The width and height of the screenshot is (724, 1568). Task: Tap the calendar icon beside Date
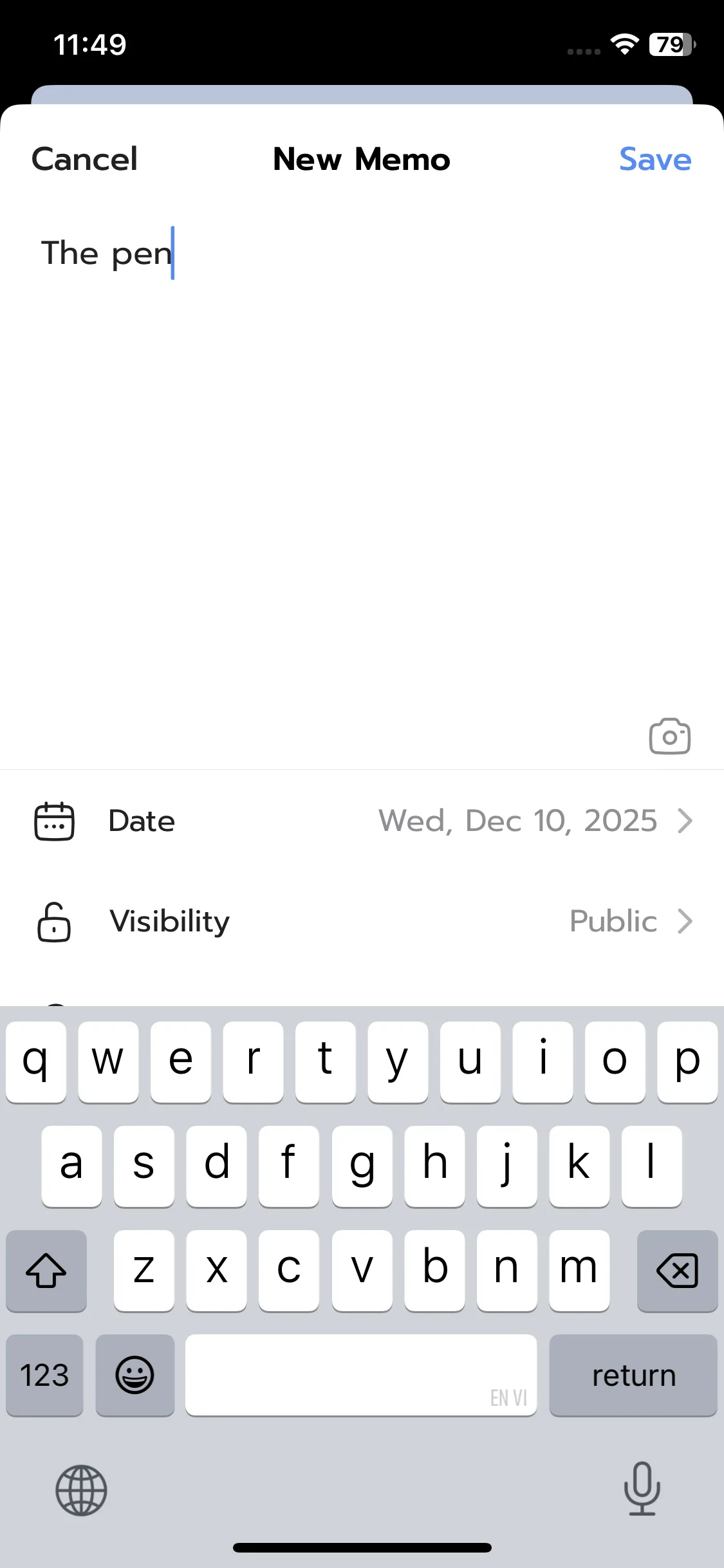54,821
